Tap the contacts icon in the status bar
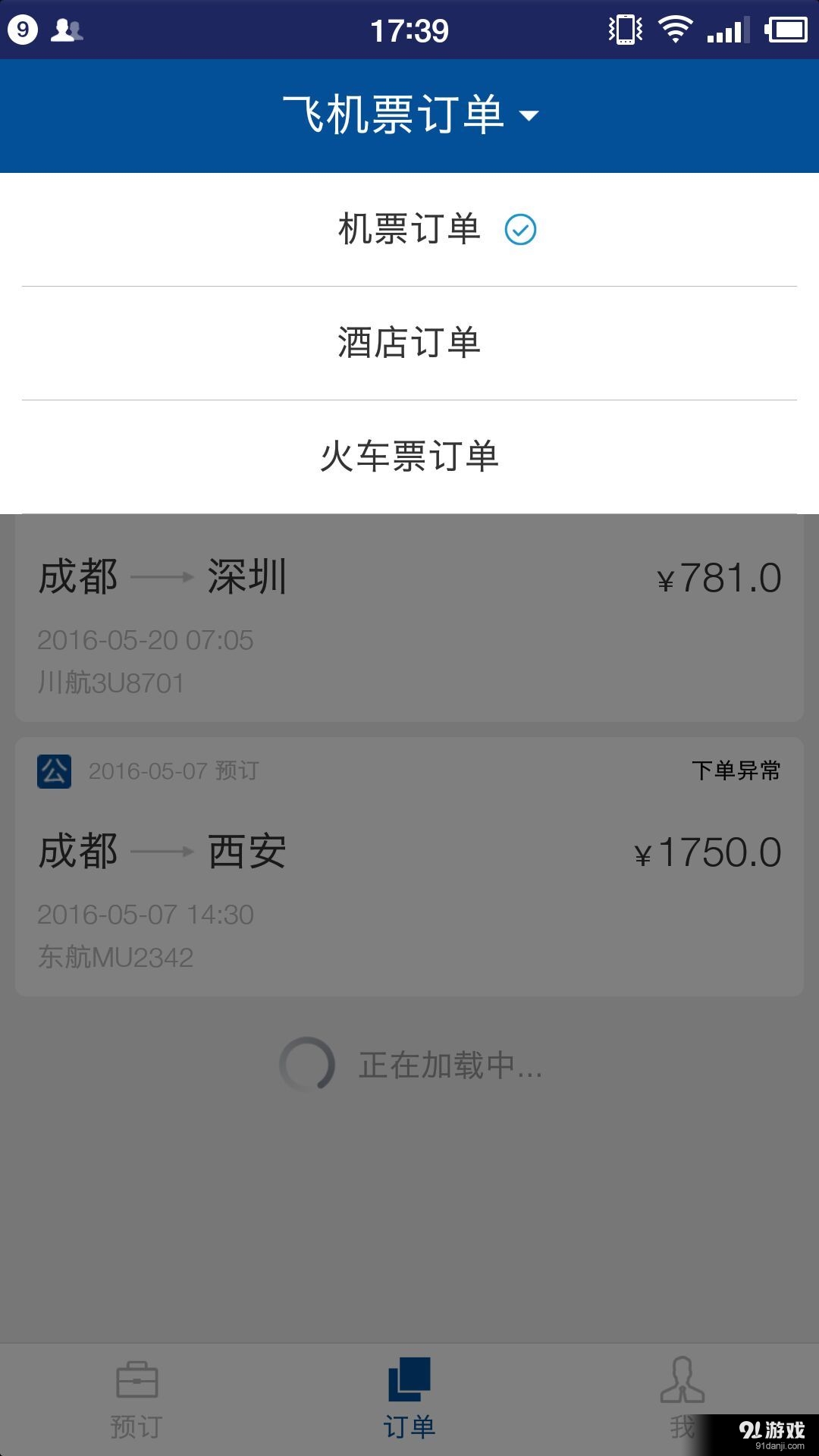This screenshot has height=1456, width=819. [x=67, y=30]
